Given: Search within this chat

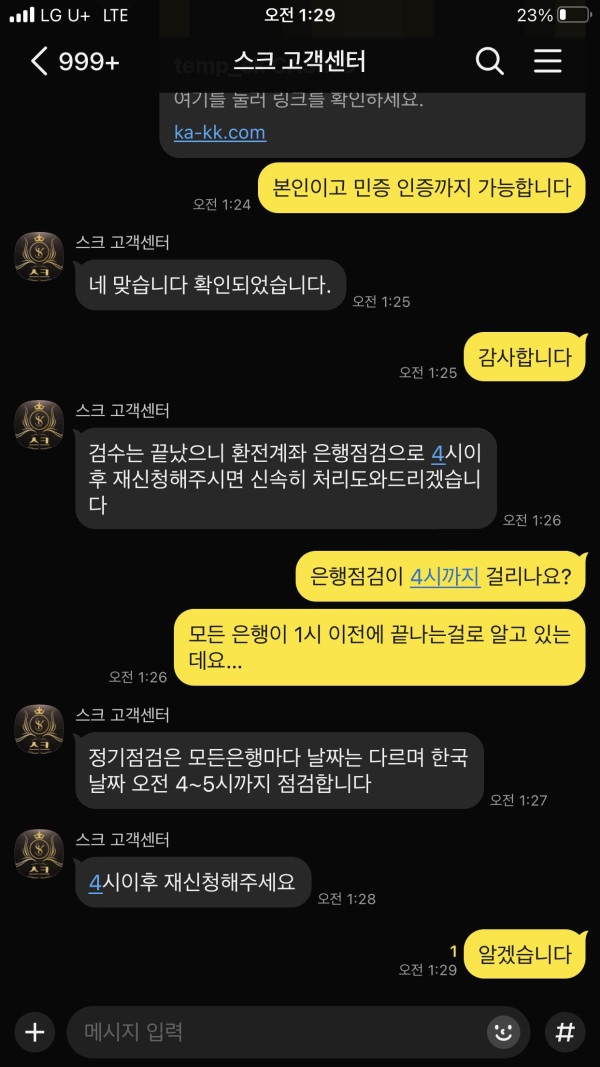Looking at the screenshot, I should click(489, 62).
